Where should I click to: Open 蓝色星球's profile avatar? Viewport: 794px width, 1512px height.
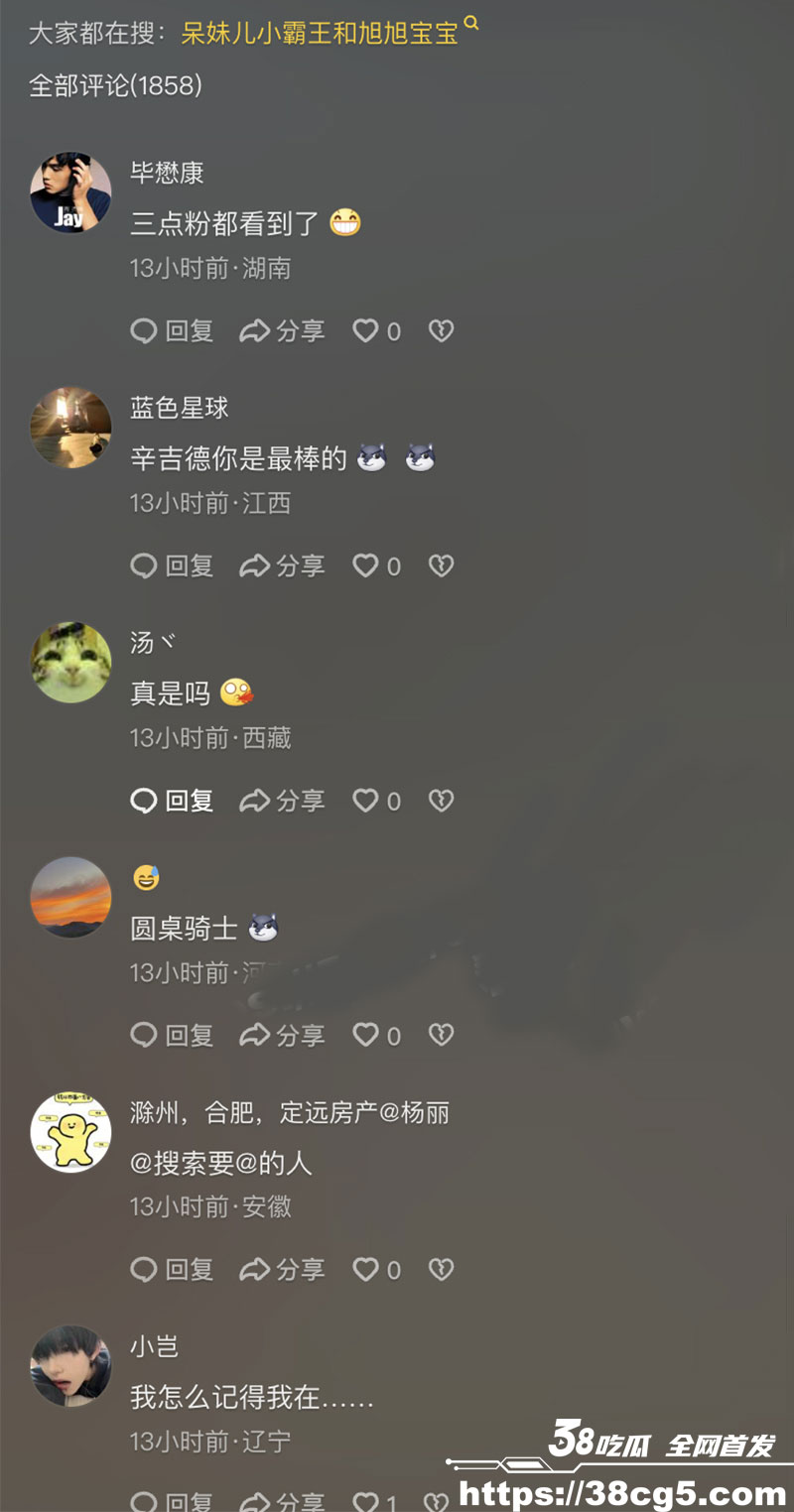coord(70,428)
